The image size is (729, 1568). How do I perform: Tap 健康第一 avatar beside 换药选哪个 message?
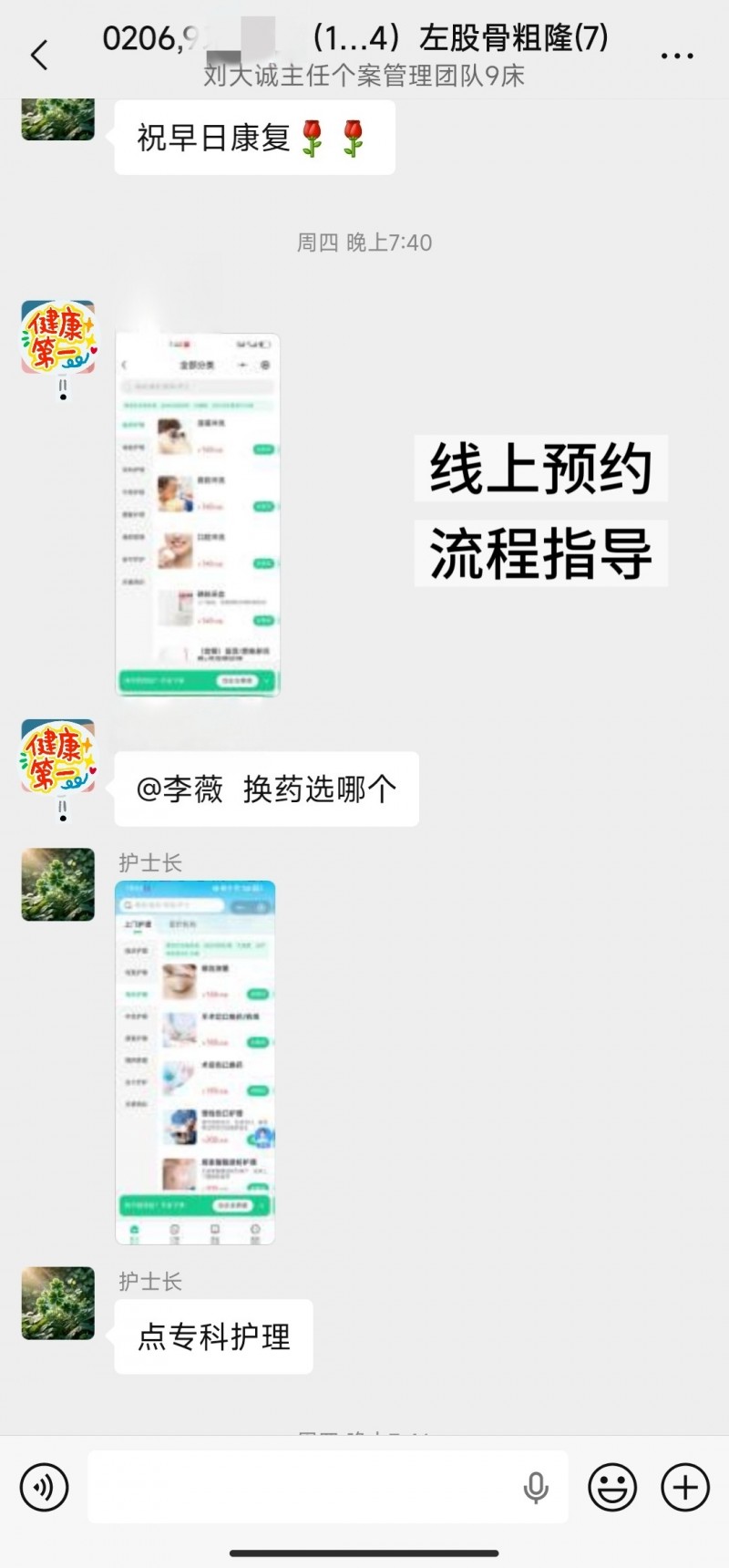click(x=58, y=756)
